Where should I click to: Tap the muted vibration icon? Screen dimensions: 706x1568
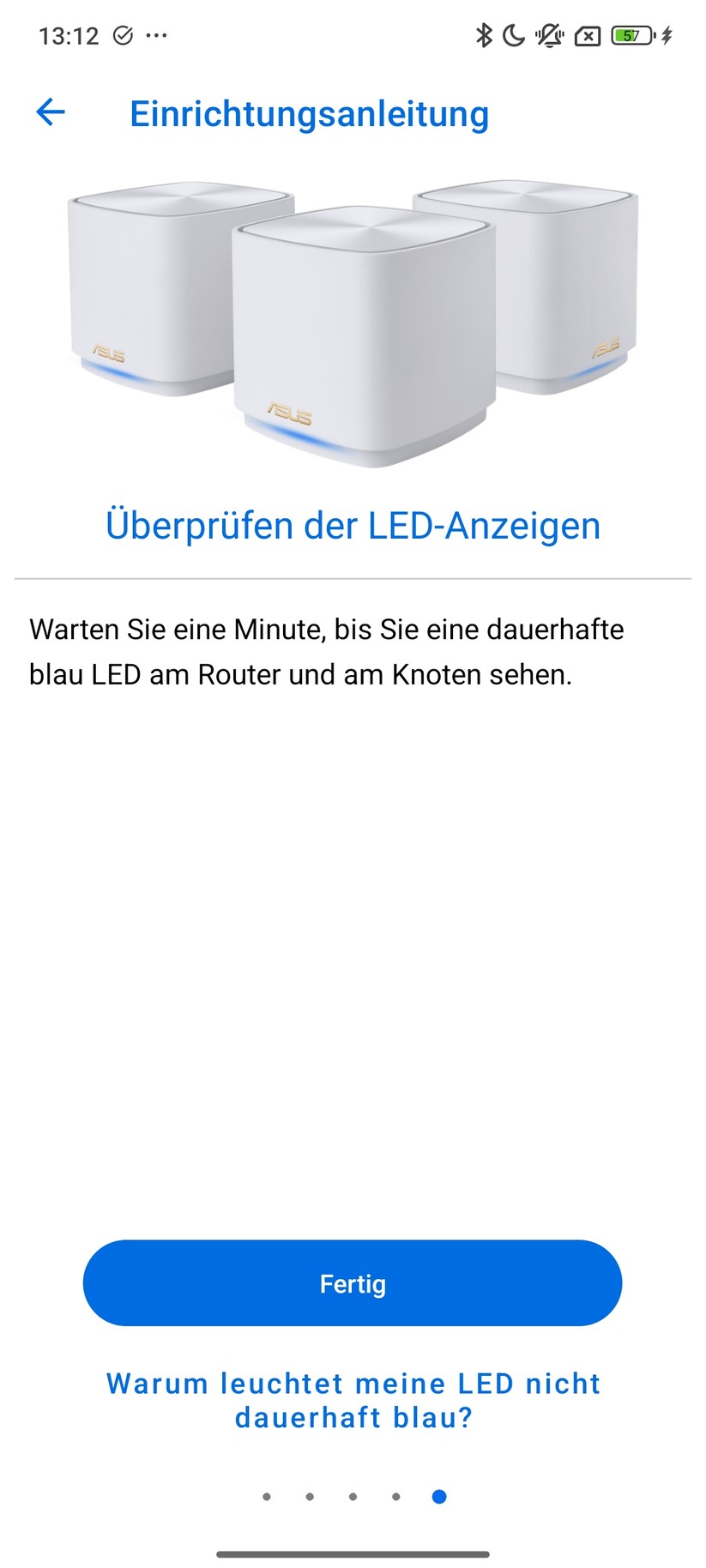(549, 35)
